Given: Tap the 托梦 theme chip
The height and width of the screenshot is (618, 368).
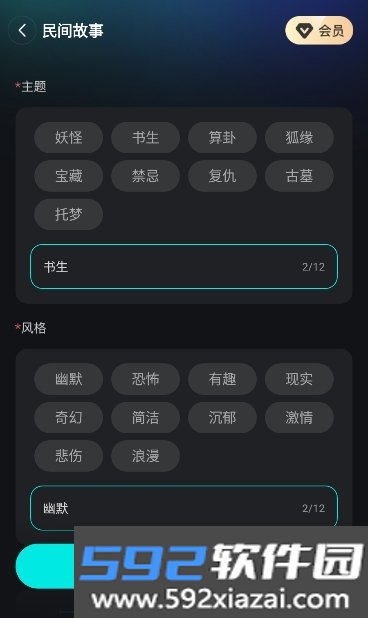Looking at the screenshot, I should 69,214.
